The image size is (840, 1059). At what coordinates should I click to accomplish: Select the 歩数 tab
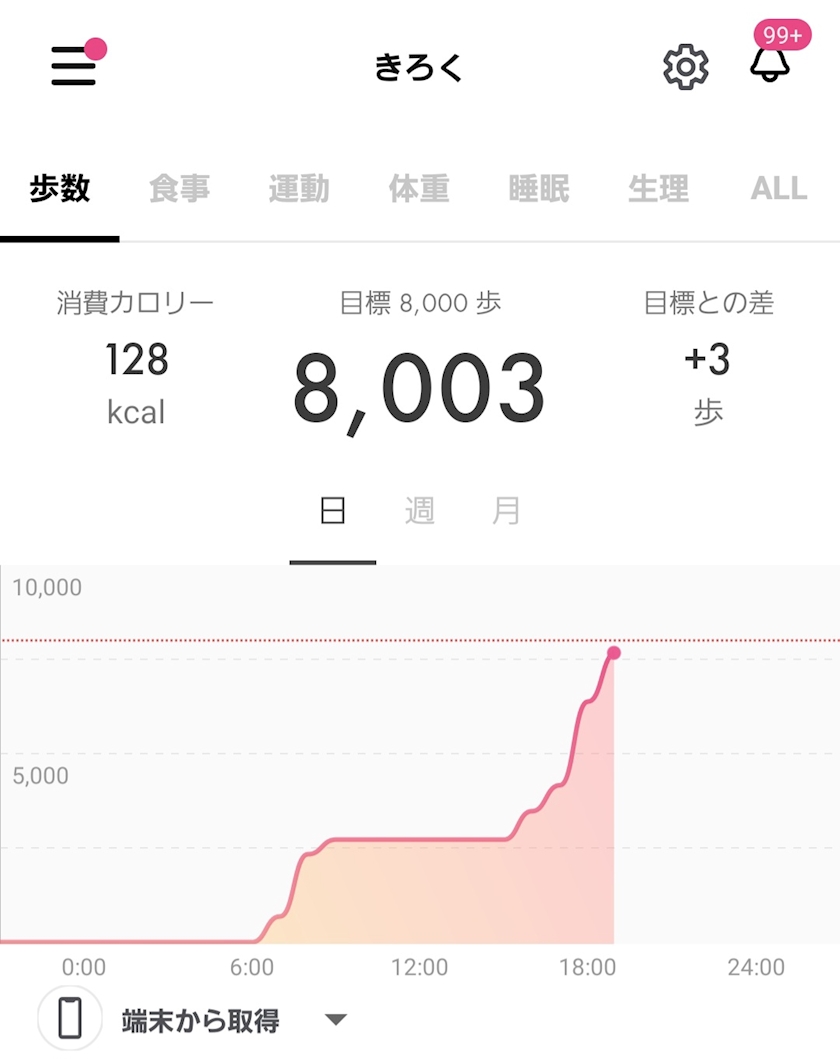point(59,188)
